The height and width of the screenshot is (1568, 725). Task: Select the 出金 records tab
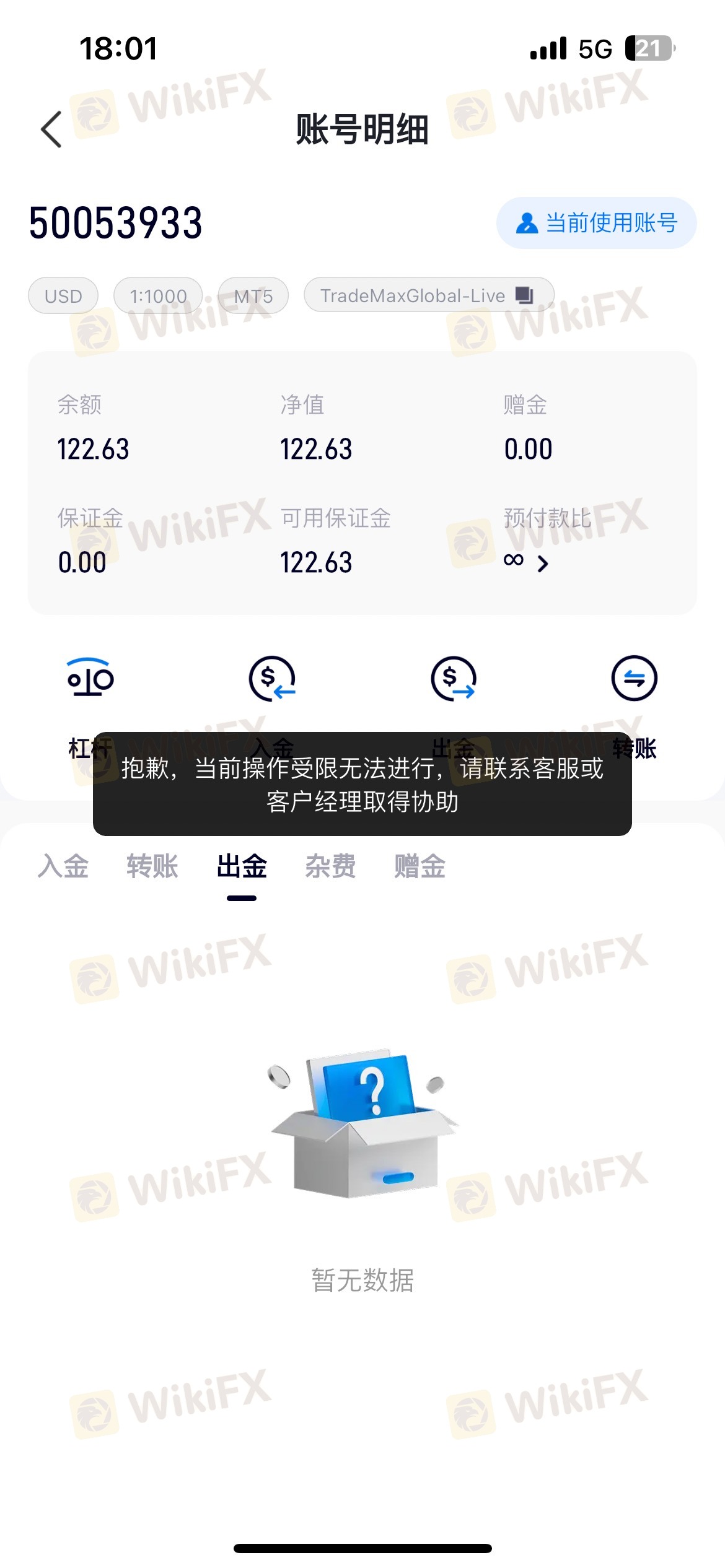[x=242, y=866]
